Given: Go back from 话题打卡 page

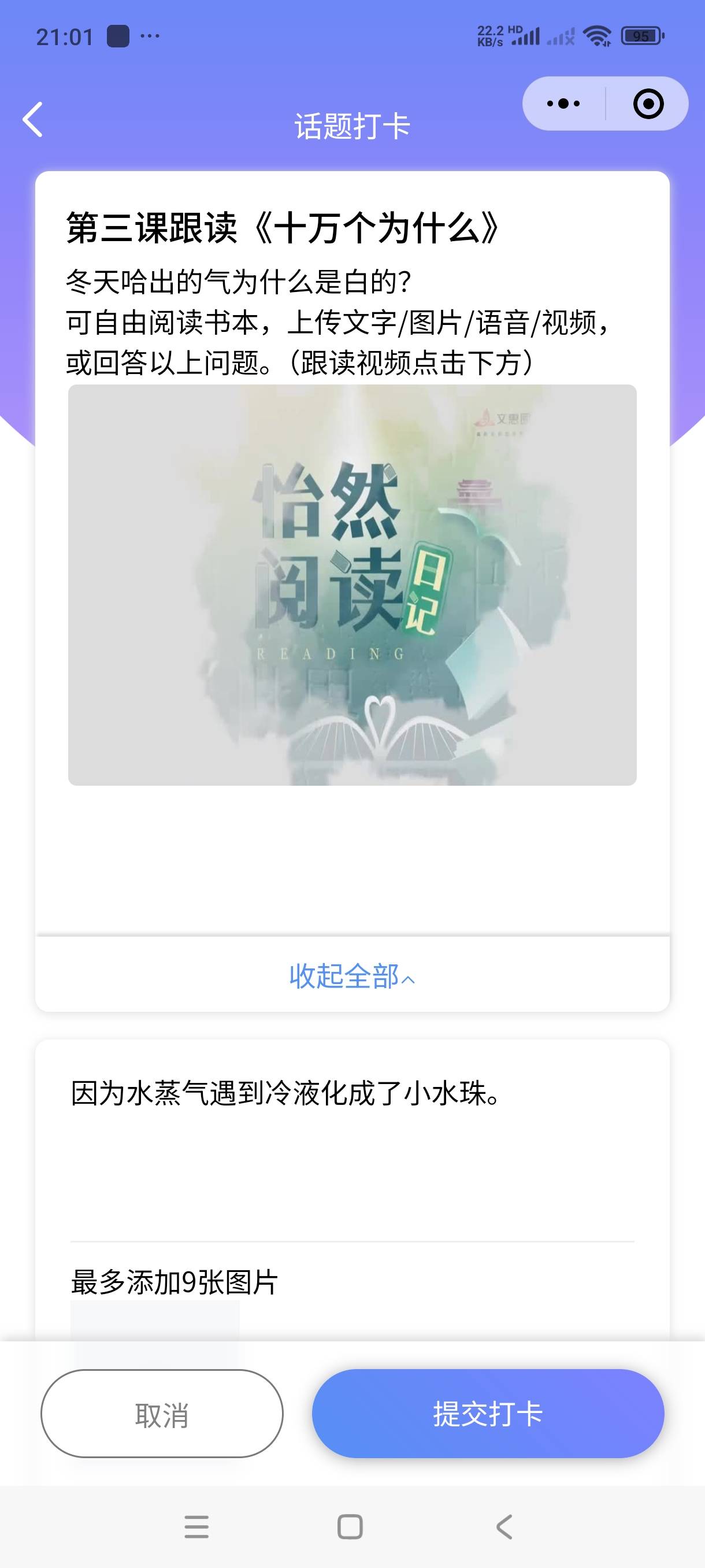Looking at the screenshot, I should click(33, 120).
